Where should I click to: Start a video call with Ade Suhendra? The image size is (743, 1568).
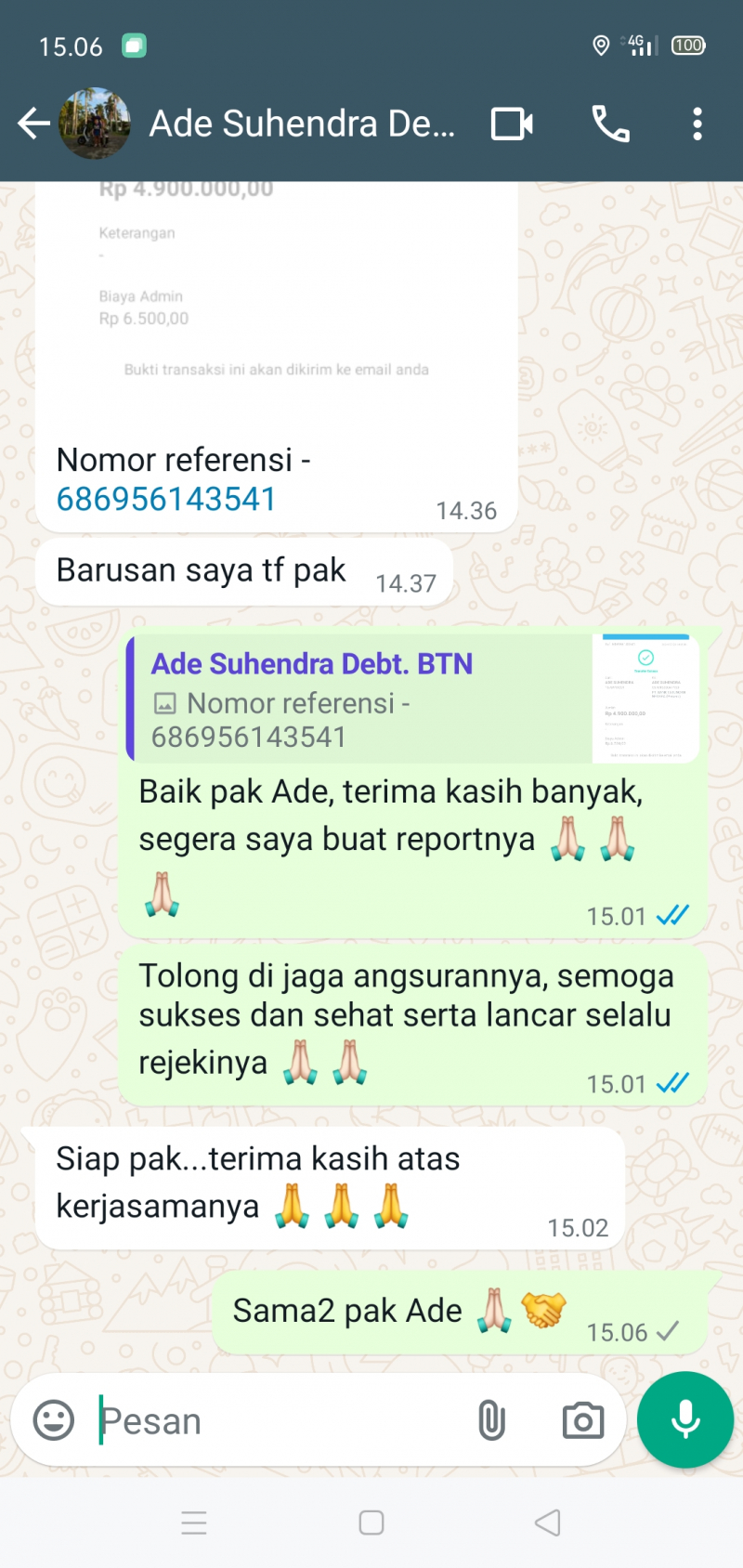tap(512, 124)
